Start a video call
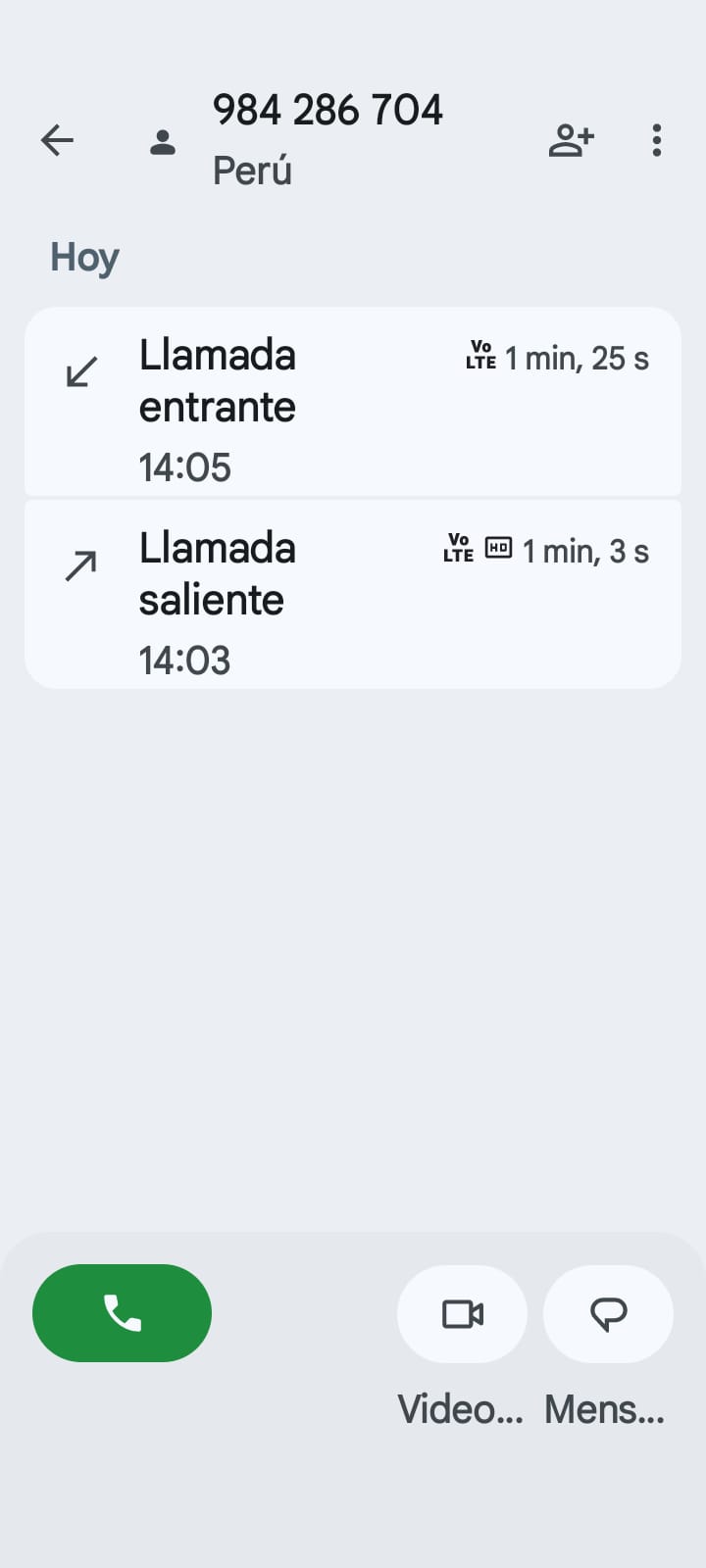Screen dimensions: 706x1568 click(x=462, y=1314)
